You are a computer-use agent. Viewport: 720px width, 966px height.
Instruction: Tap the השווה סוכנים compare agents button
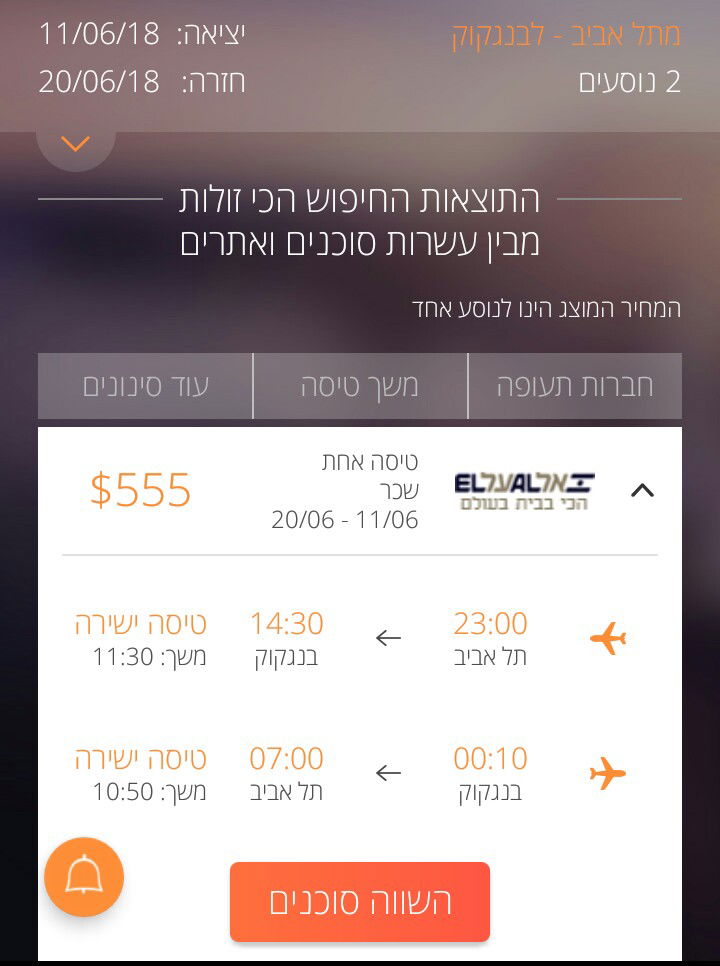[x=360, y=902]
